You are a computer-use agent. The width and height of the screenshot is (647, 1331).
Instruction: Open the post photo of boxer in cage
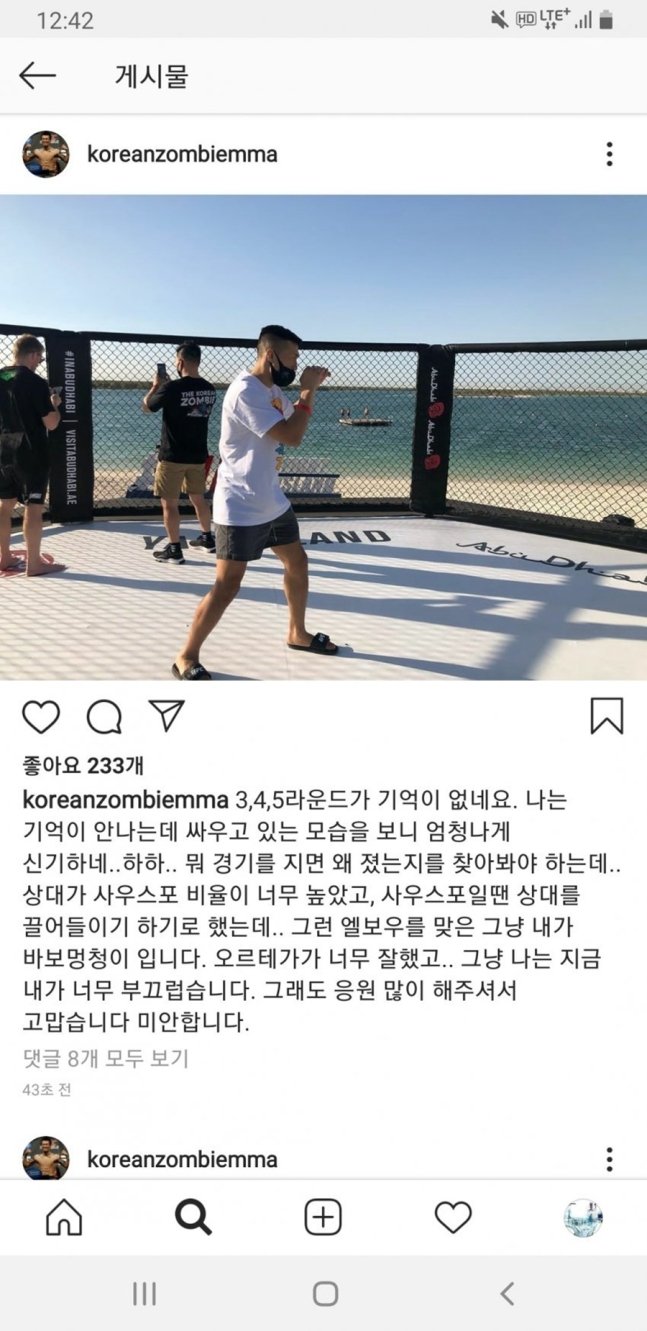click(x=323, y=437)
